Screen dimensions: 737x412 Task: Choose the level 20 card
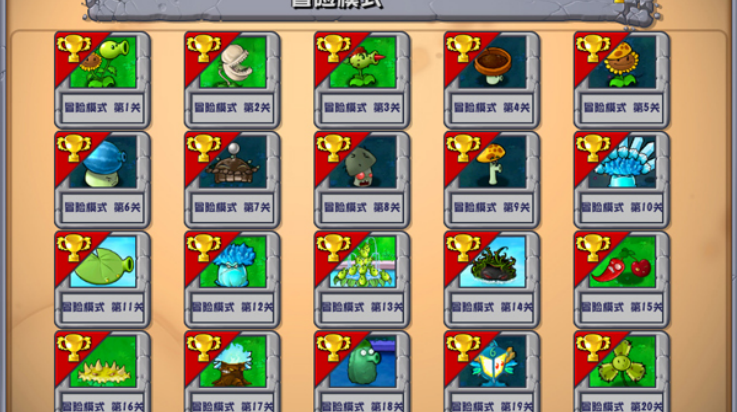point(622,372)
